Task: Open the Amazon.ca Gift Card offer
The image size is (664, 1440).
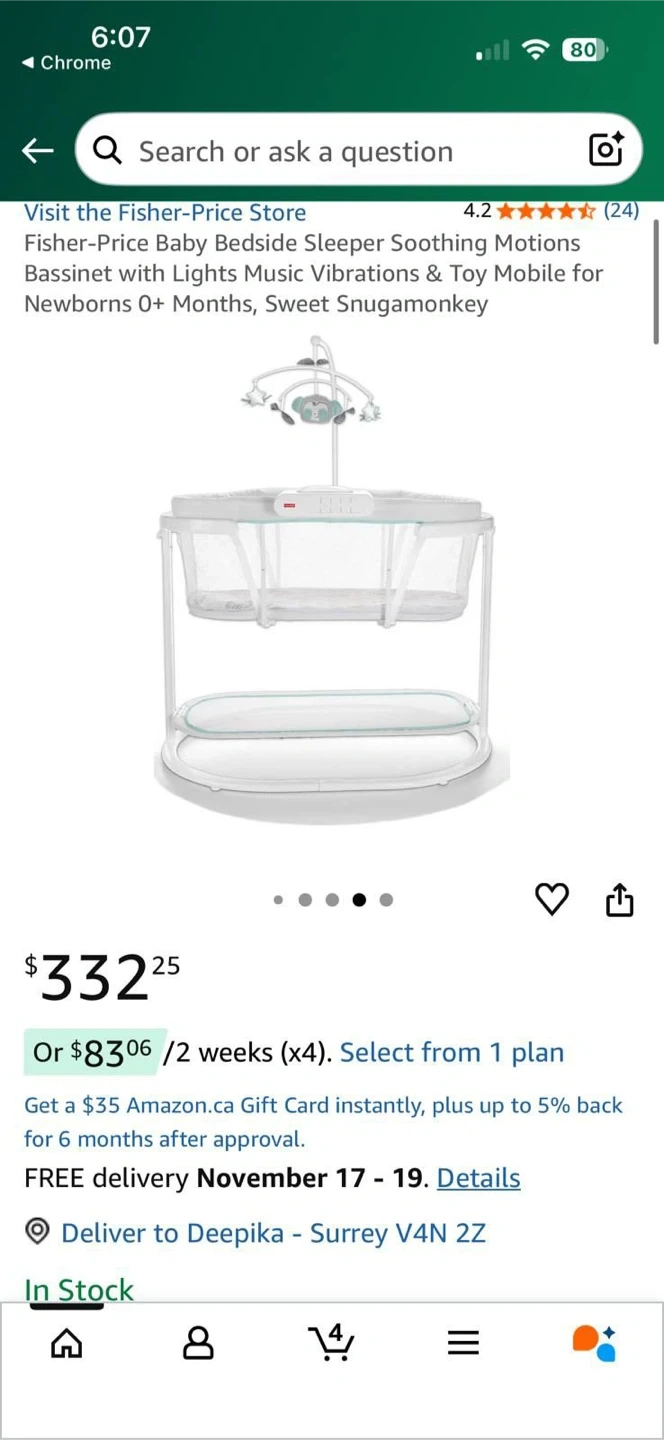Action: pos(323,1121)
